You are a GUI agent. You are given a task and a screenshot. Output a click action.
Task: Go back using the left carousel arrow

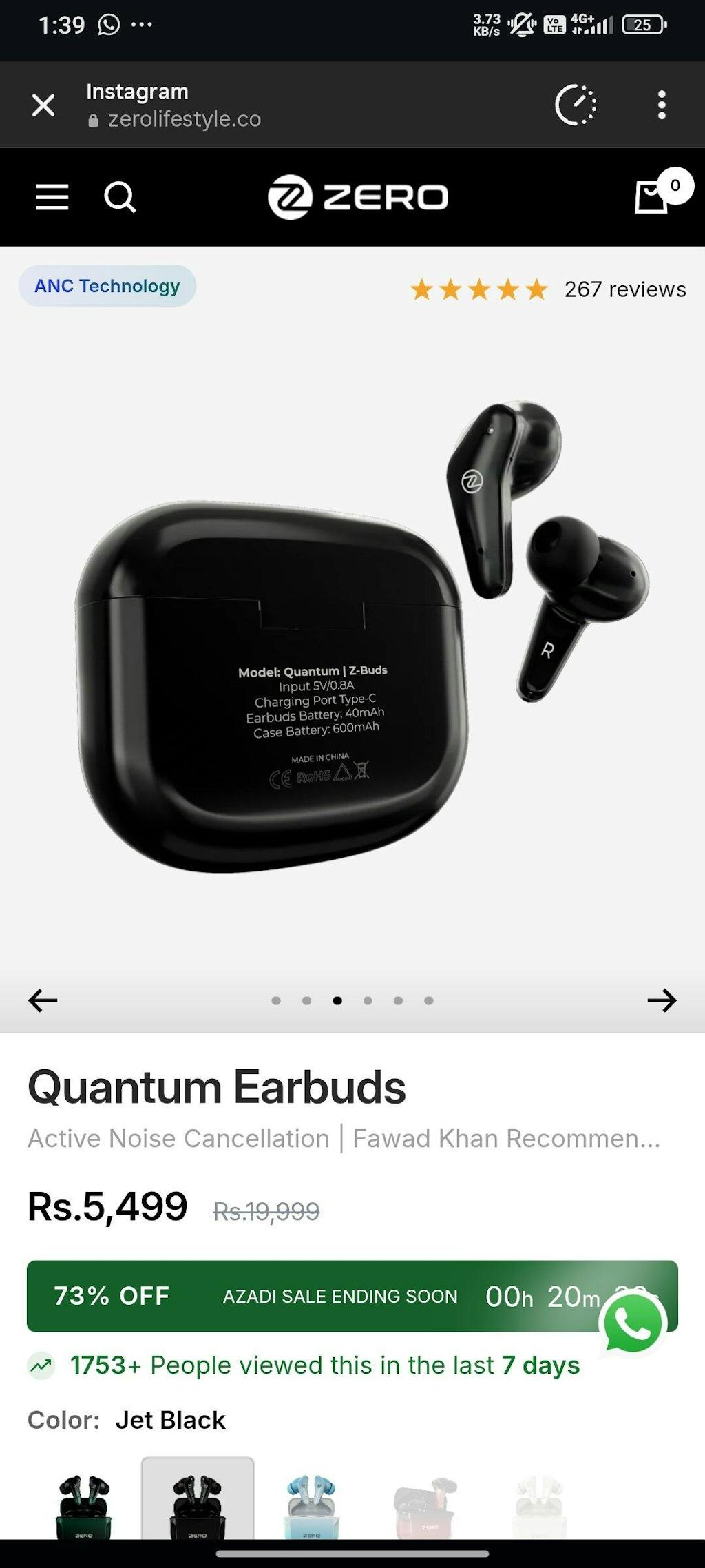(41, 1001)
